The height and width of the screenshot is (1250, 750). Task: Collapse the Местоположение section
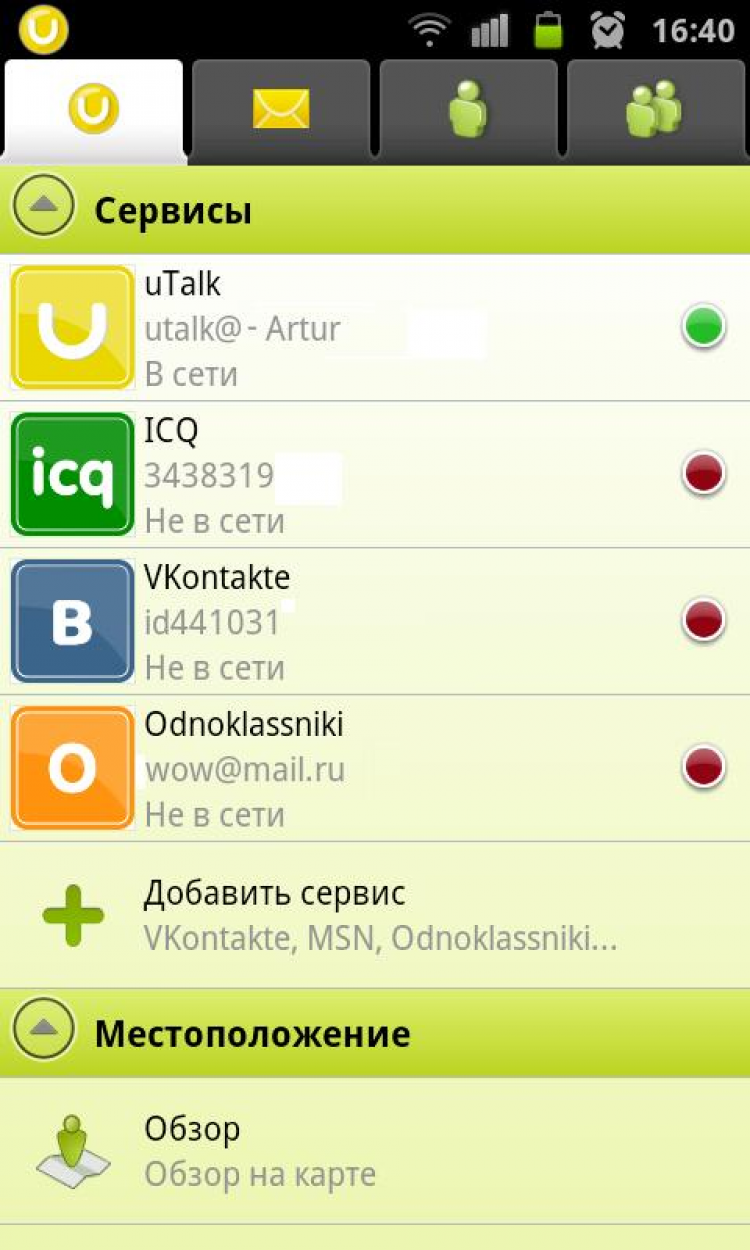point(43,1030)
